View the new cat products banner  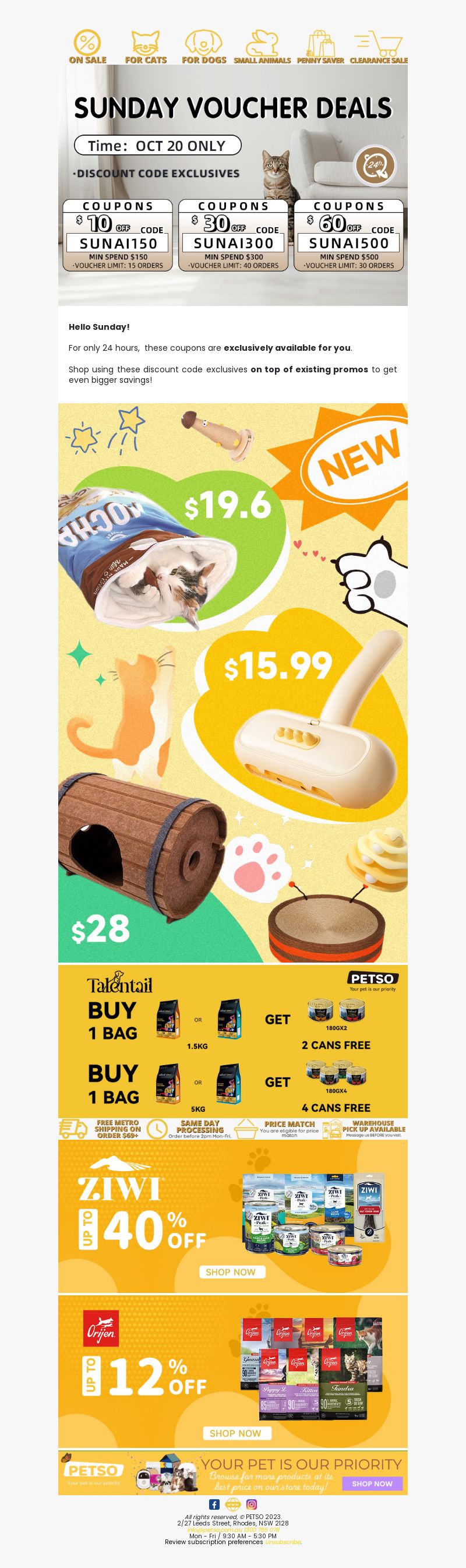233,682
